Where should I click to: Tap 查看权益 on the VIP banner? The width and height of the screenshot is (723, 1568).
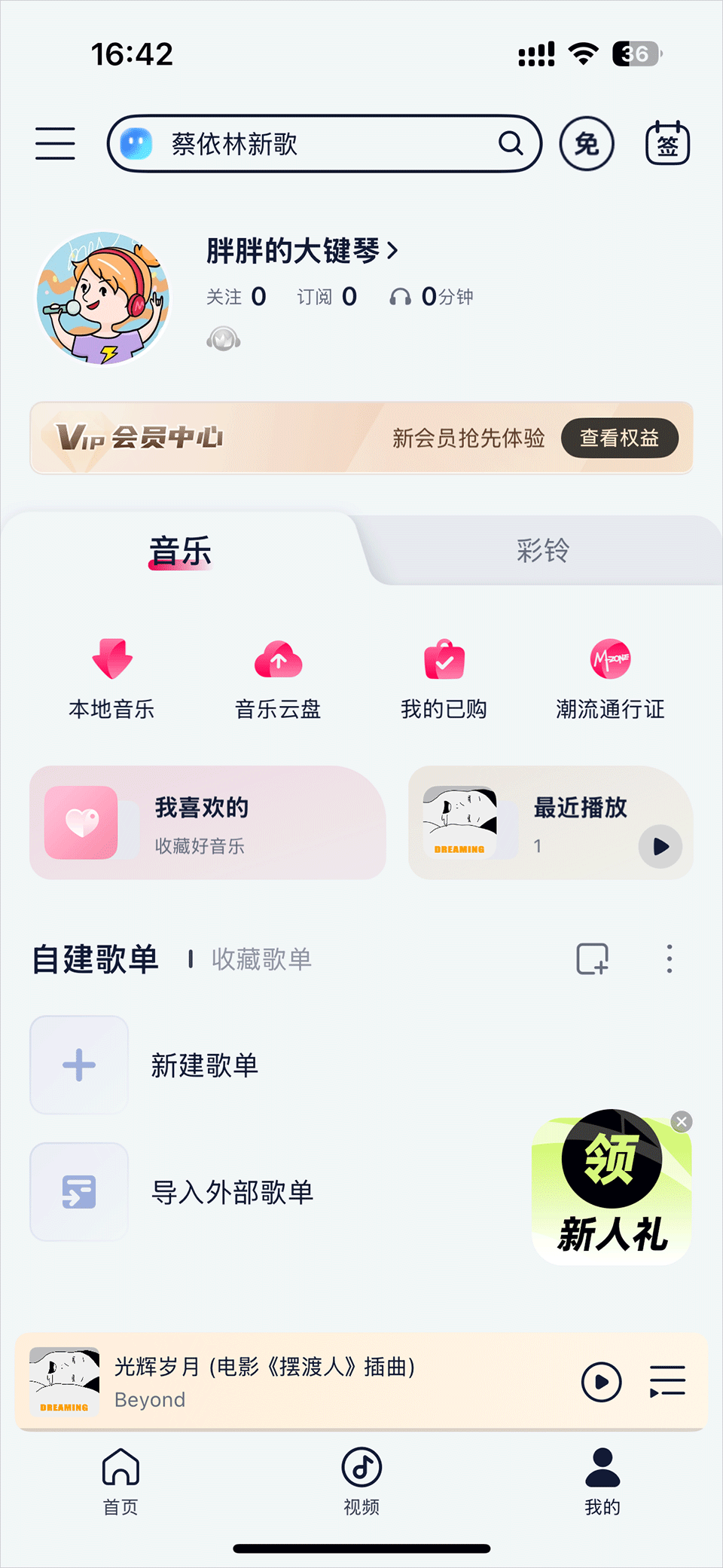[619, 438]
